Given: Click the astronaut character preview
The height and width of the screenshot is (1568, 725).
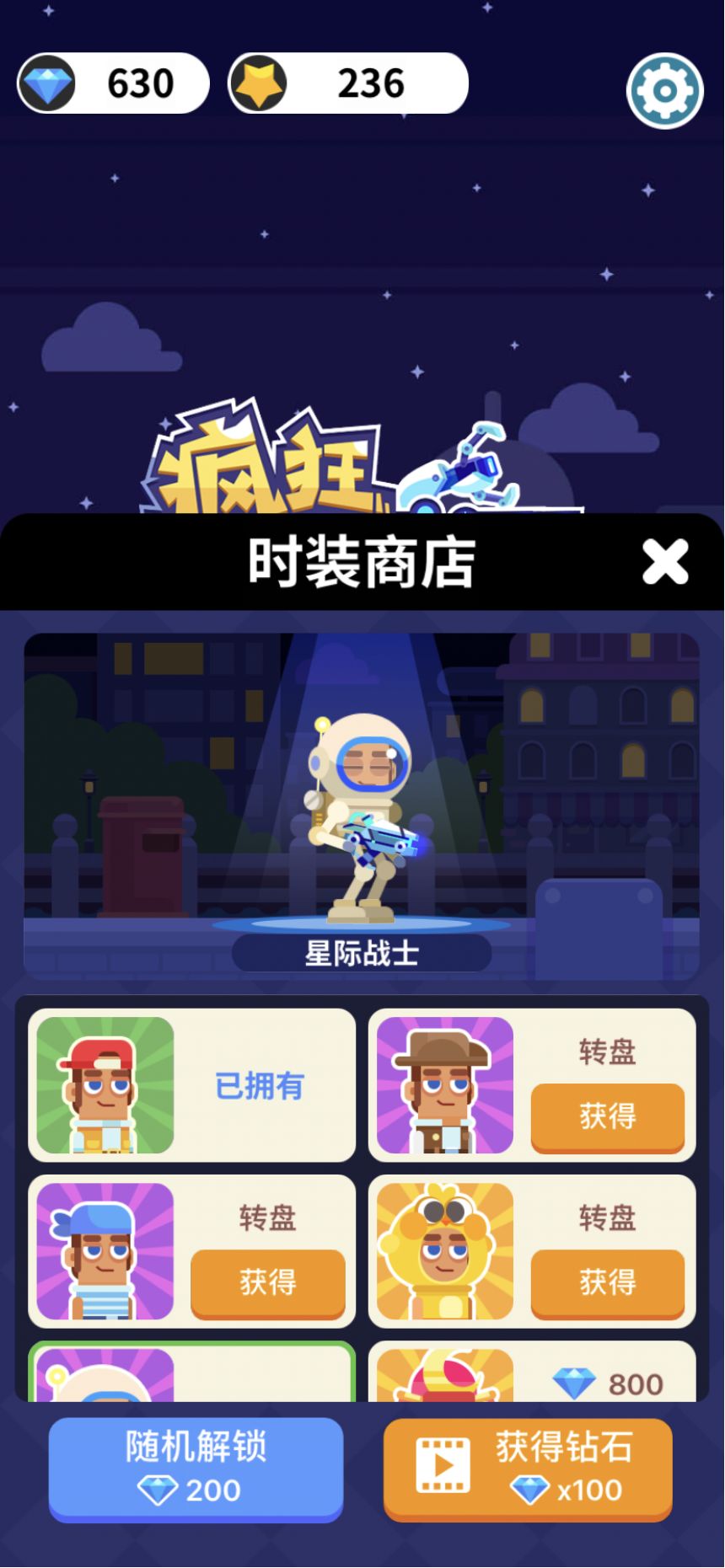Looking at the screenshot, I should [361, 809].
